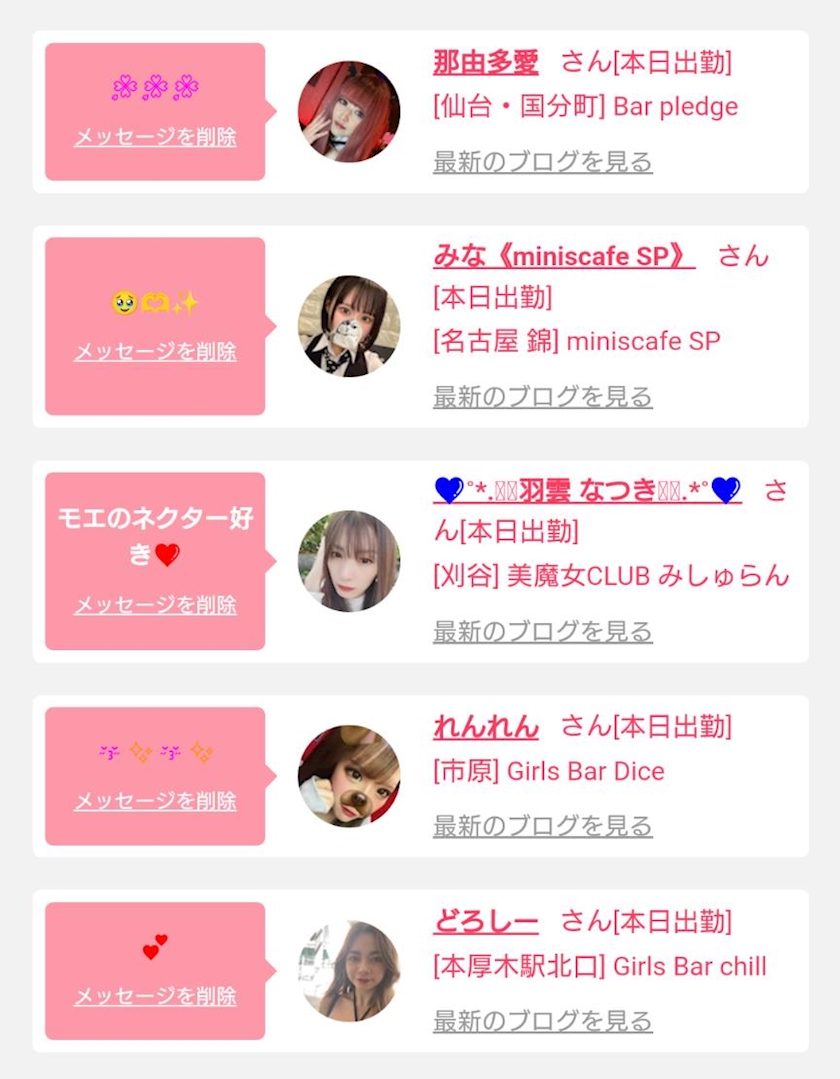Delete the message sent to みな
This screenshot has height=1079, width=840.
click(x=155, y=351)
